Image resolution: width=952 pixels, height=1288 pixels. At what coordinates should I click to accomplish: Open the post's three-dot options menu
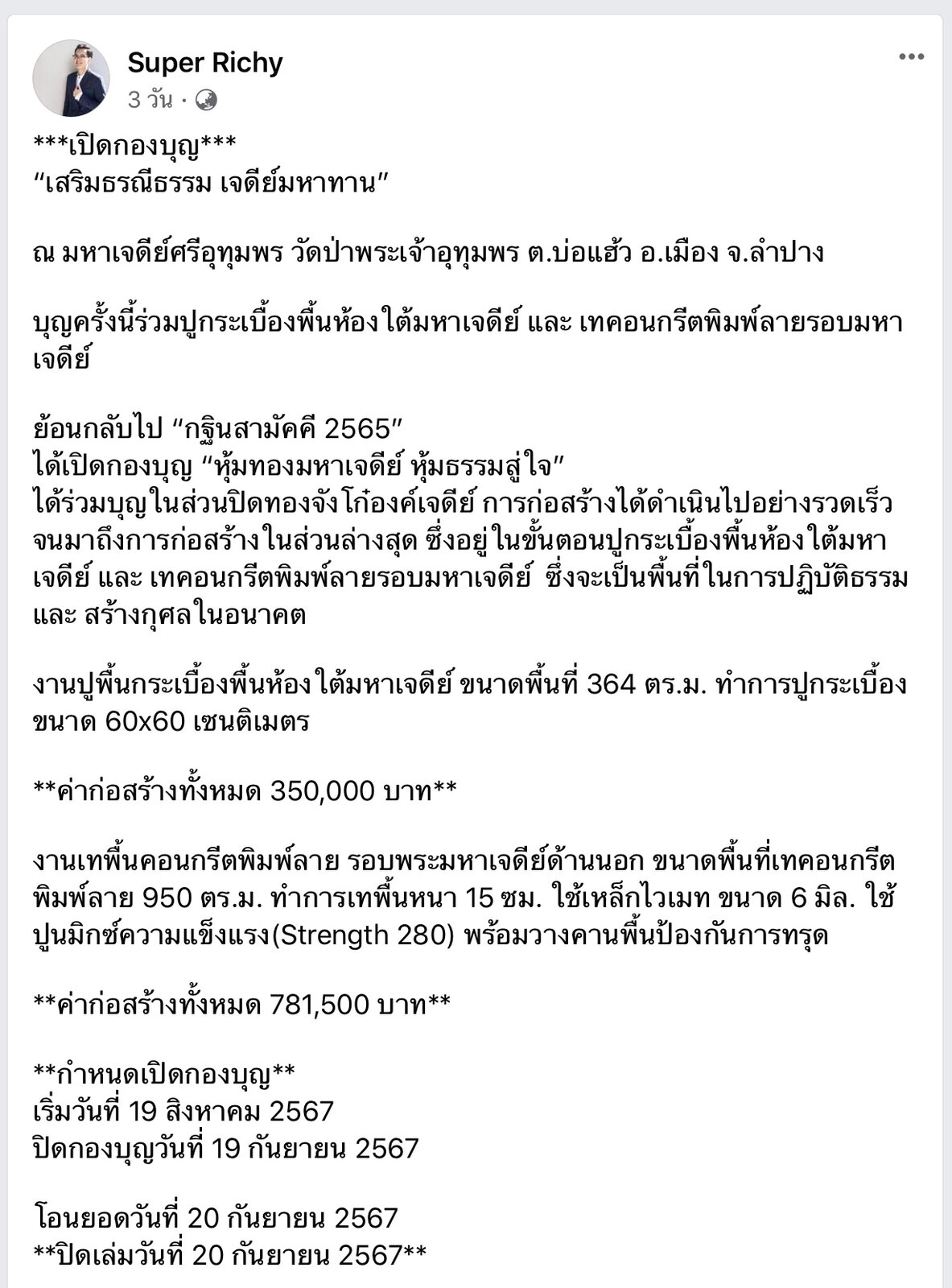[911, 56]
